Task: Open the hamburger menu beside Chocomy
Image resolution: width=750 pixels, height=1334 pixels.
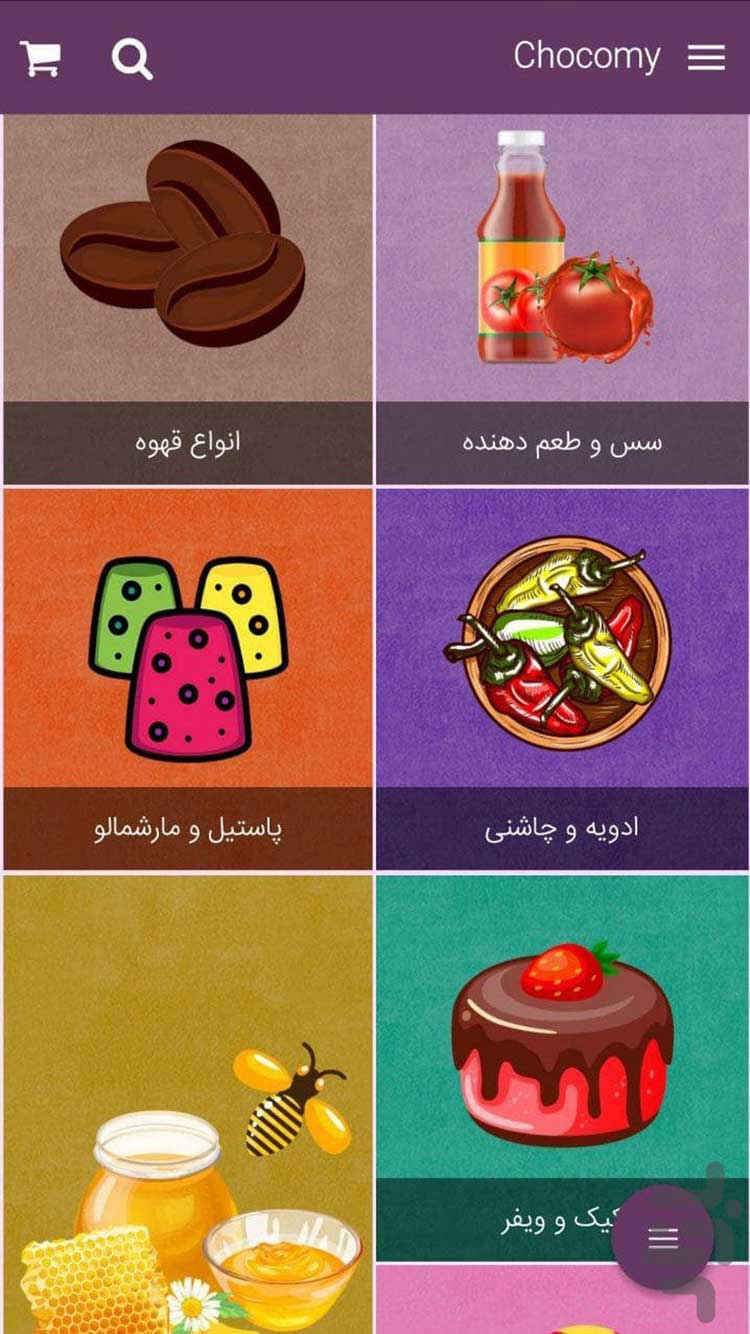Action: point(706,58)
